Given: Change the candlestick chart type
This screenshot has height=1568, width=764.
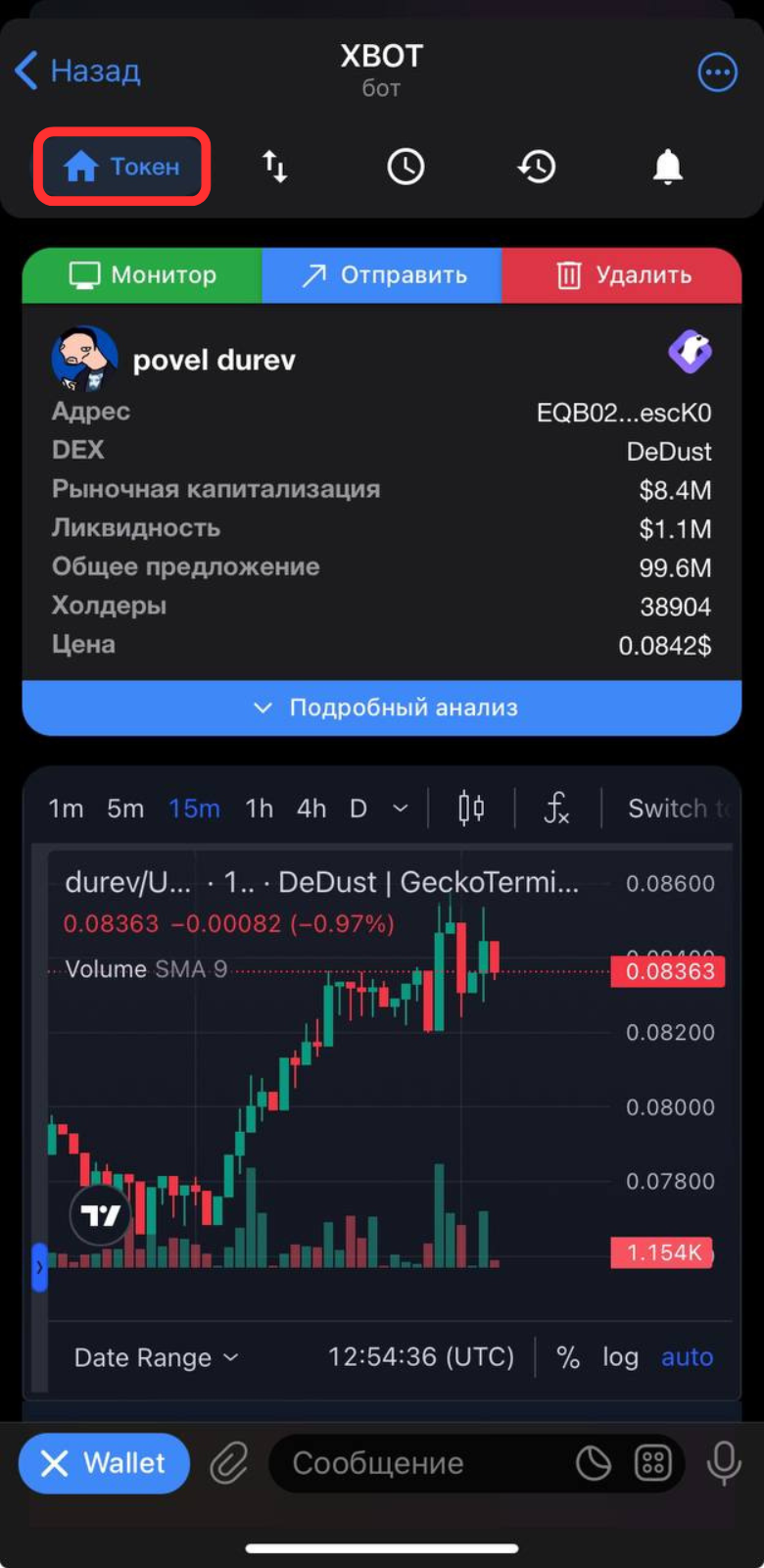Looking at the screenshot, I should point(471,808).
